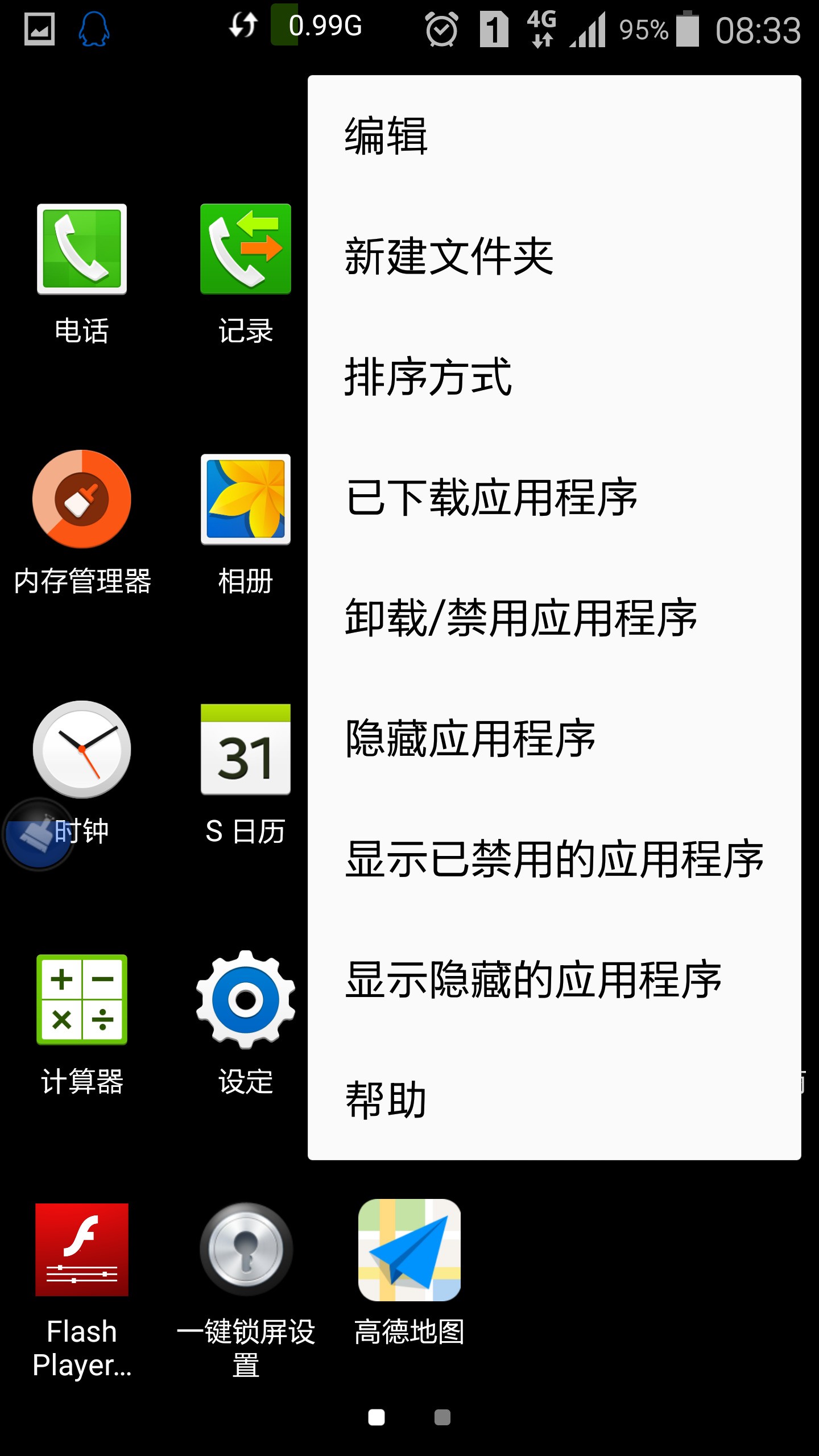Open 一键锁屏设置 lock screen settings
The height and width of the screenshot is (1456, 819).
pos(245,1248)
